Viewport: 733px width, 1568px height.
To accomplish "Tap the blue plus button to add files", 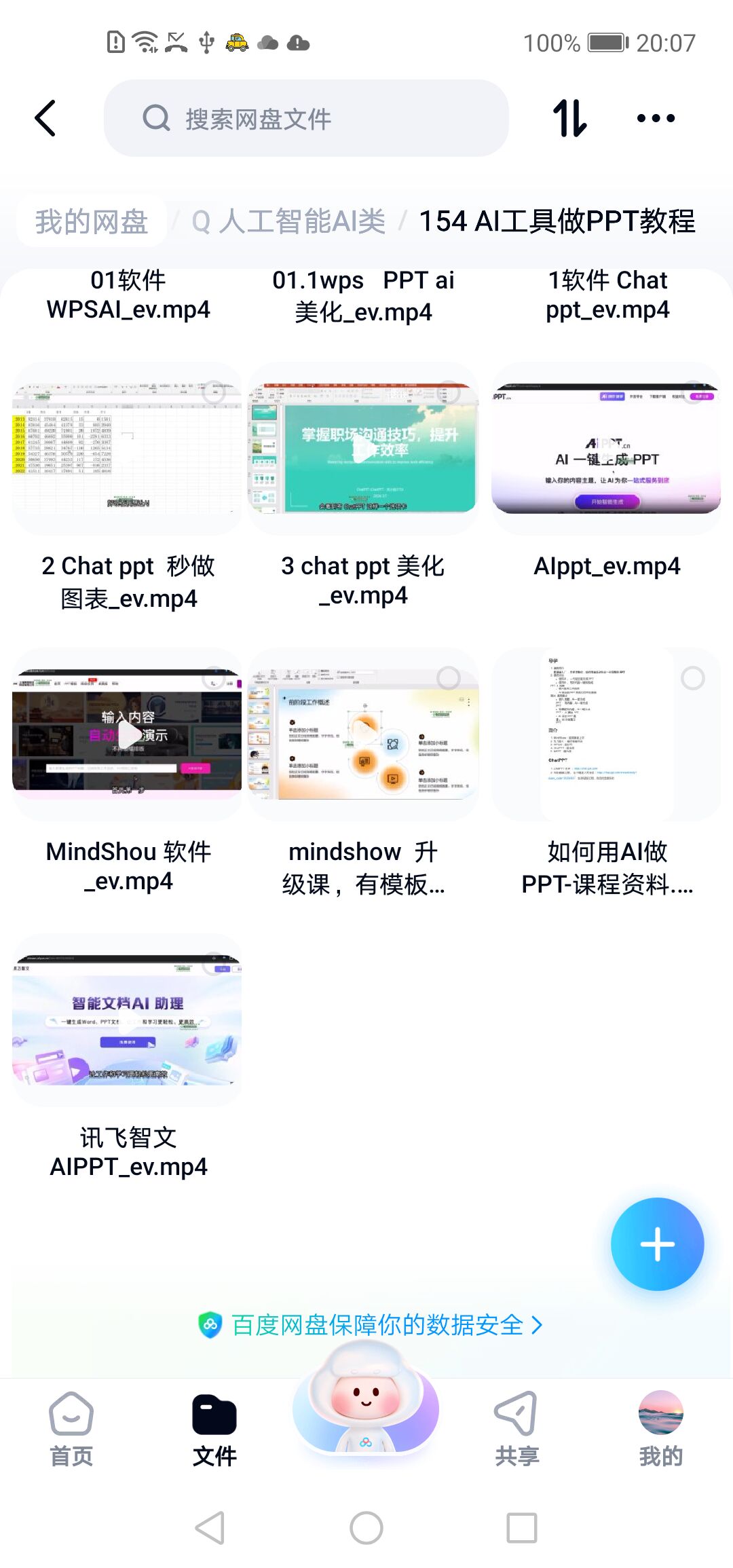I will point(657,1244).
